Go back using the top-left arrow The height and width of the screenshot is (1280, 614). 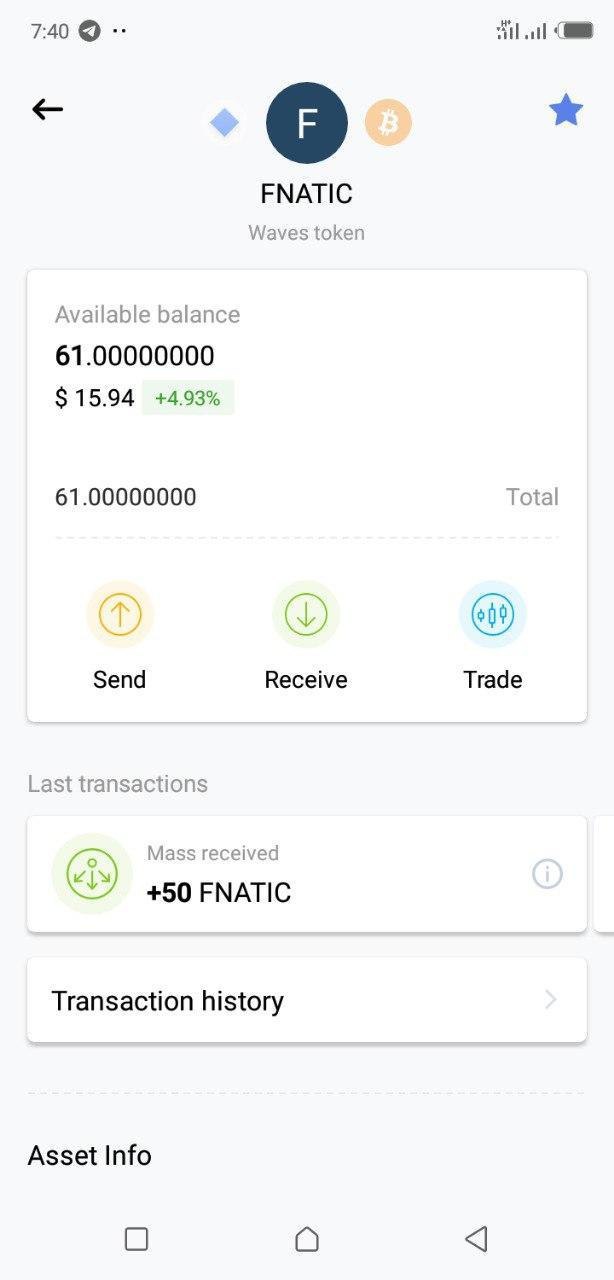(x=47, y=109)
